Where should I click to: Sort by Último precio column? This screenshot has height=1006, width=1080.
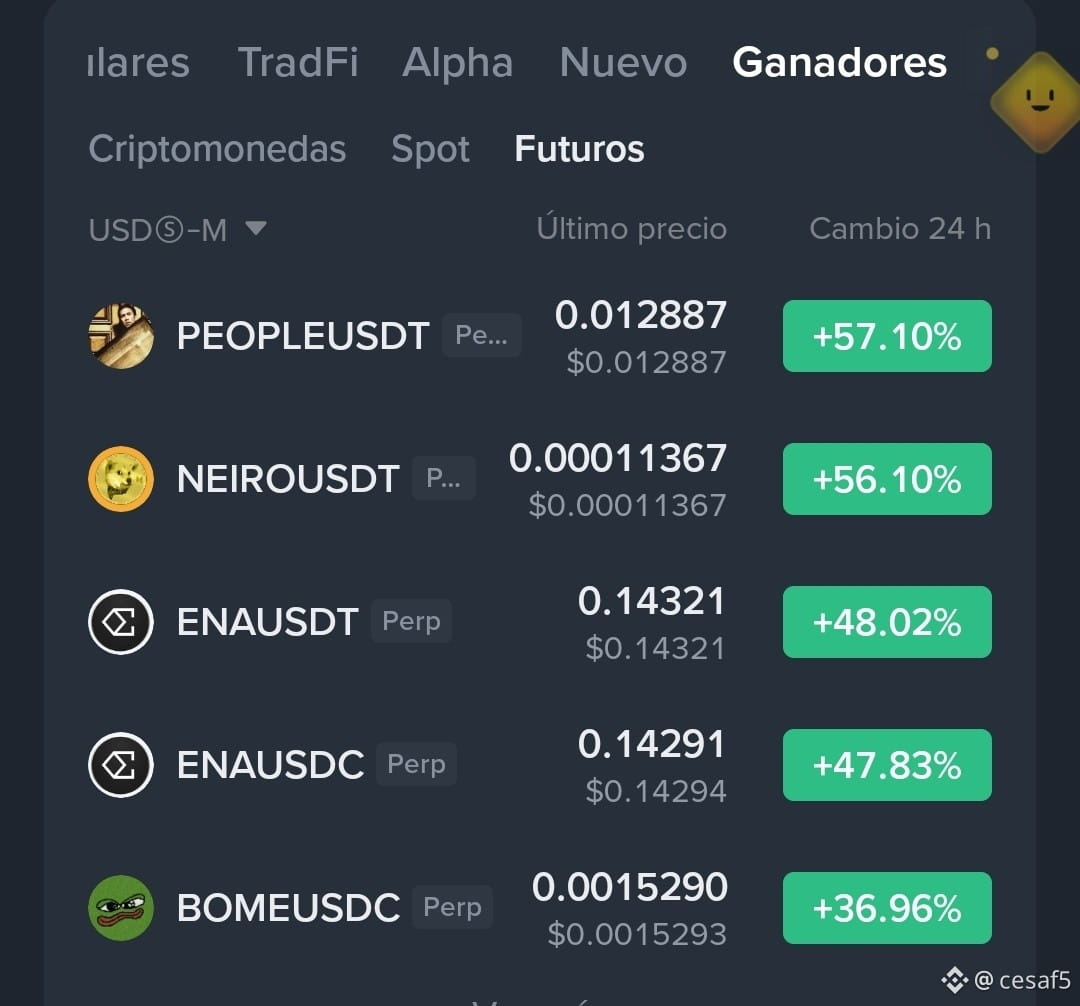pyautogui.click(x=632, y=229)
